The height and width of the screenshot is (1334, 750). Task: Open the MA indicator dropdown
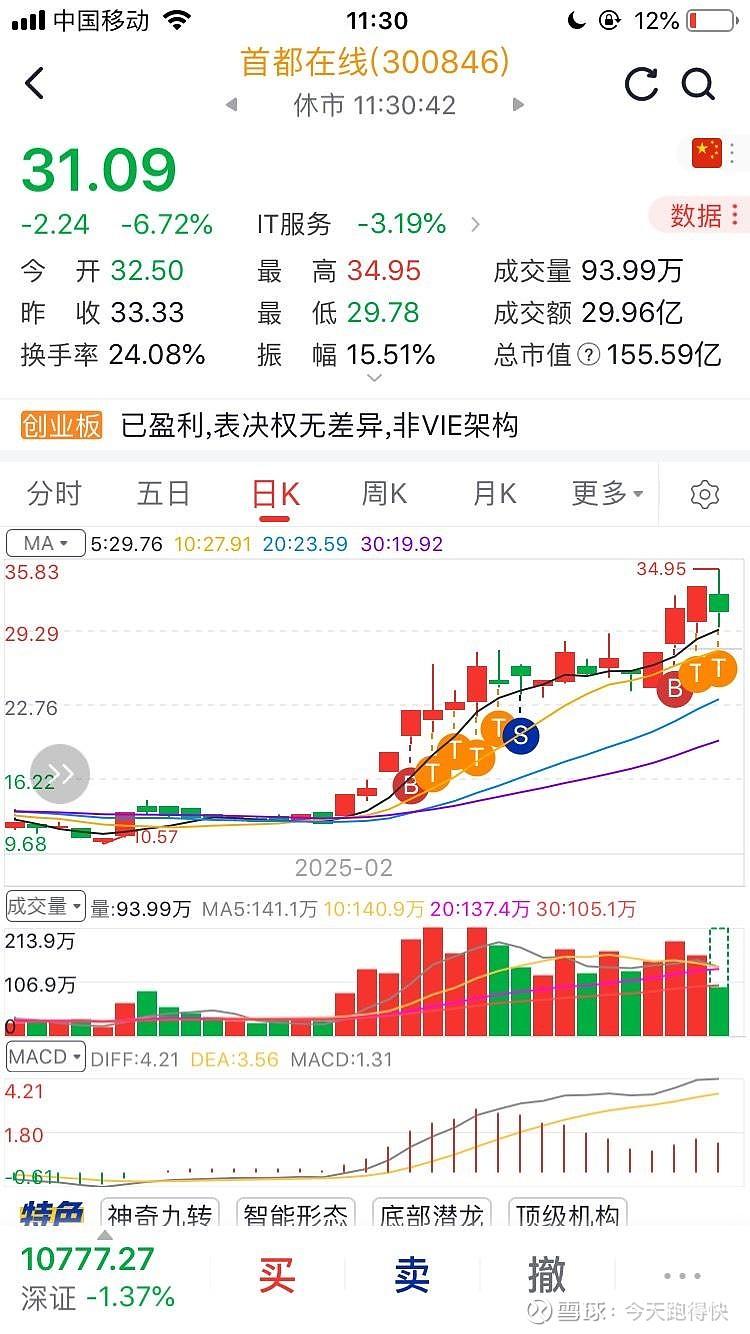click(45, 543)
